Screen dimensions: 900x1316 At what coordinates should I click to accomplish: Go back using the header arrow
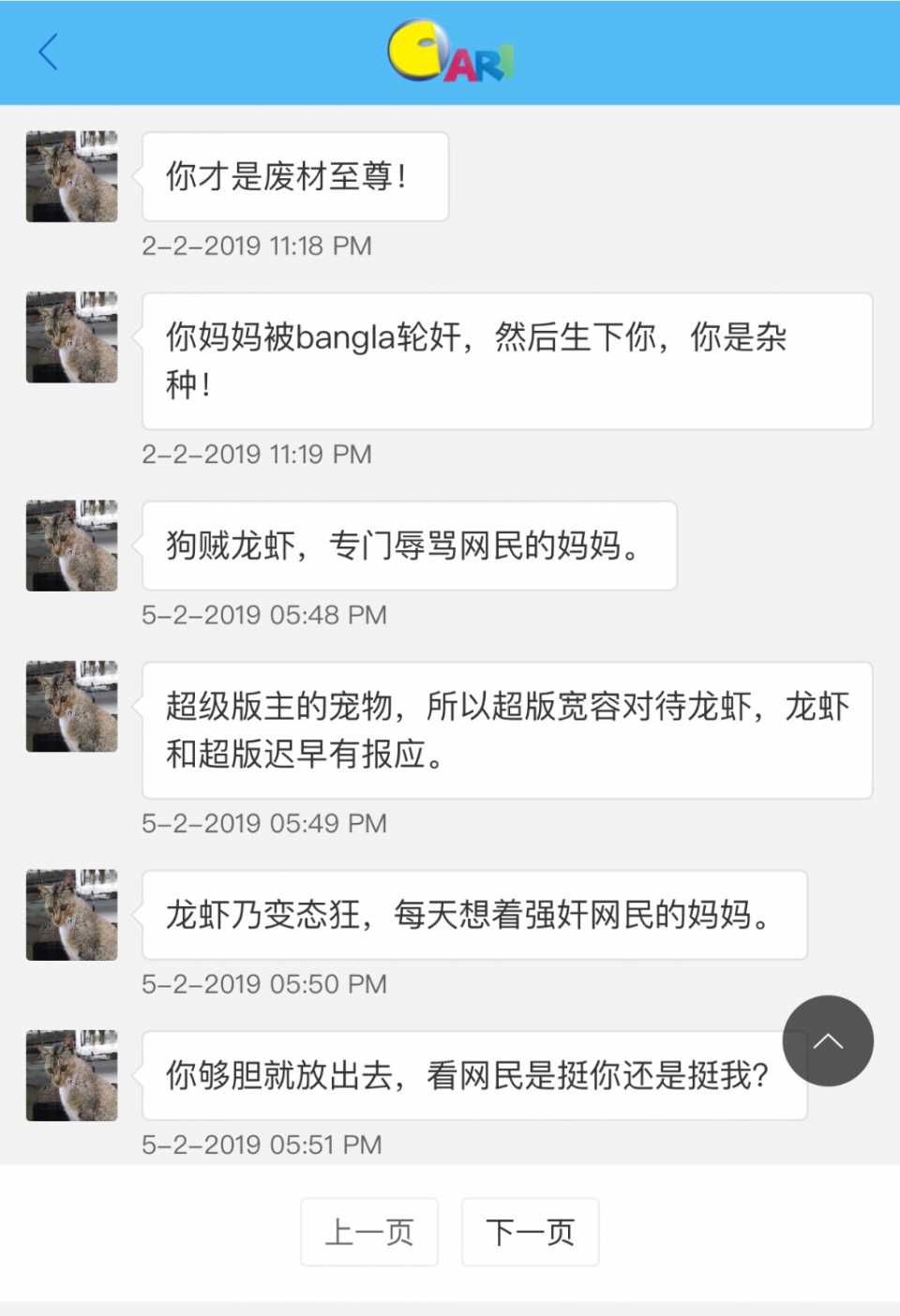pyautogui.click(x=49, y=52)
